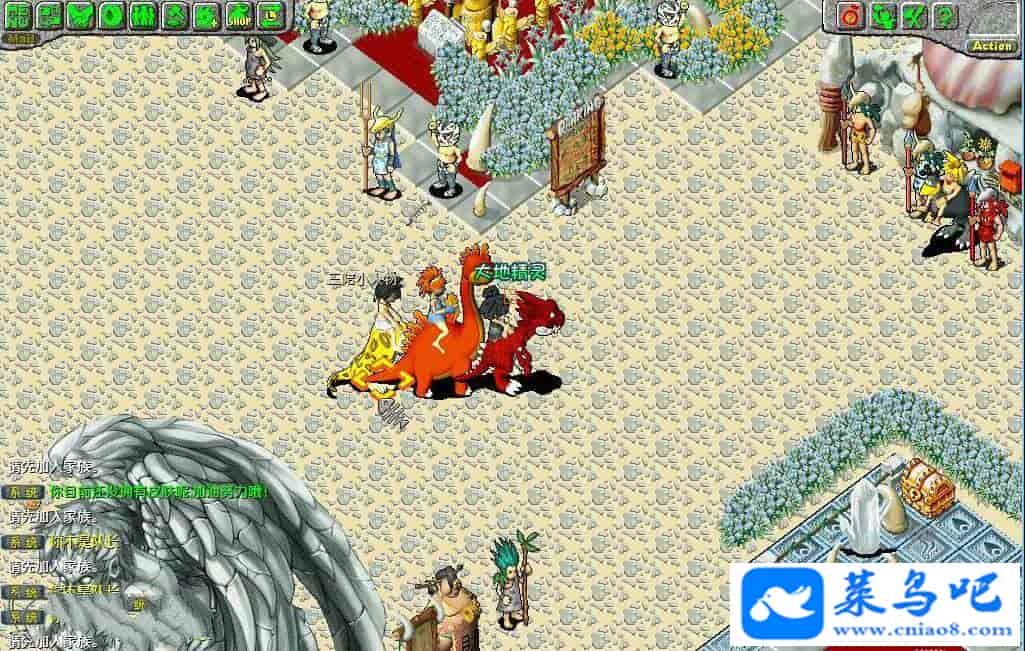This screenshot has width=1025, height=651.
Task: Open the map toolbar icon
Action: tap(50, 15)
